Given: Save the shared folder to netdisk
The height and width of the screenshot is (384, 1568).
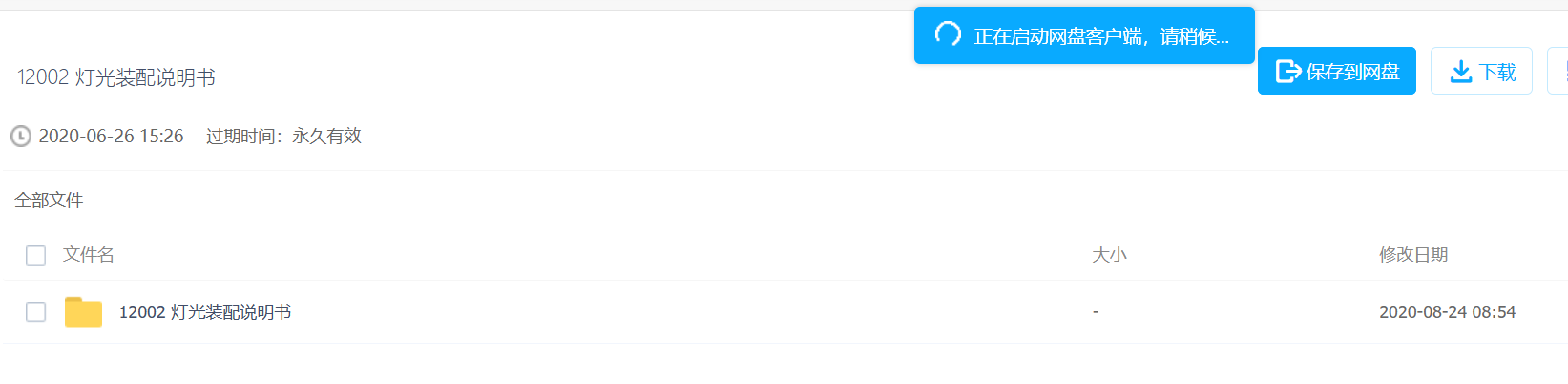Looking at the screenshot, I should point(1336,72).
